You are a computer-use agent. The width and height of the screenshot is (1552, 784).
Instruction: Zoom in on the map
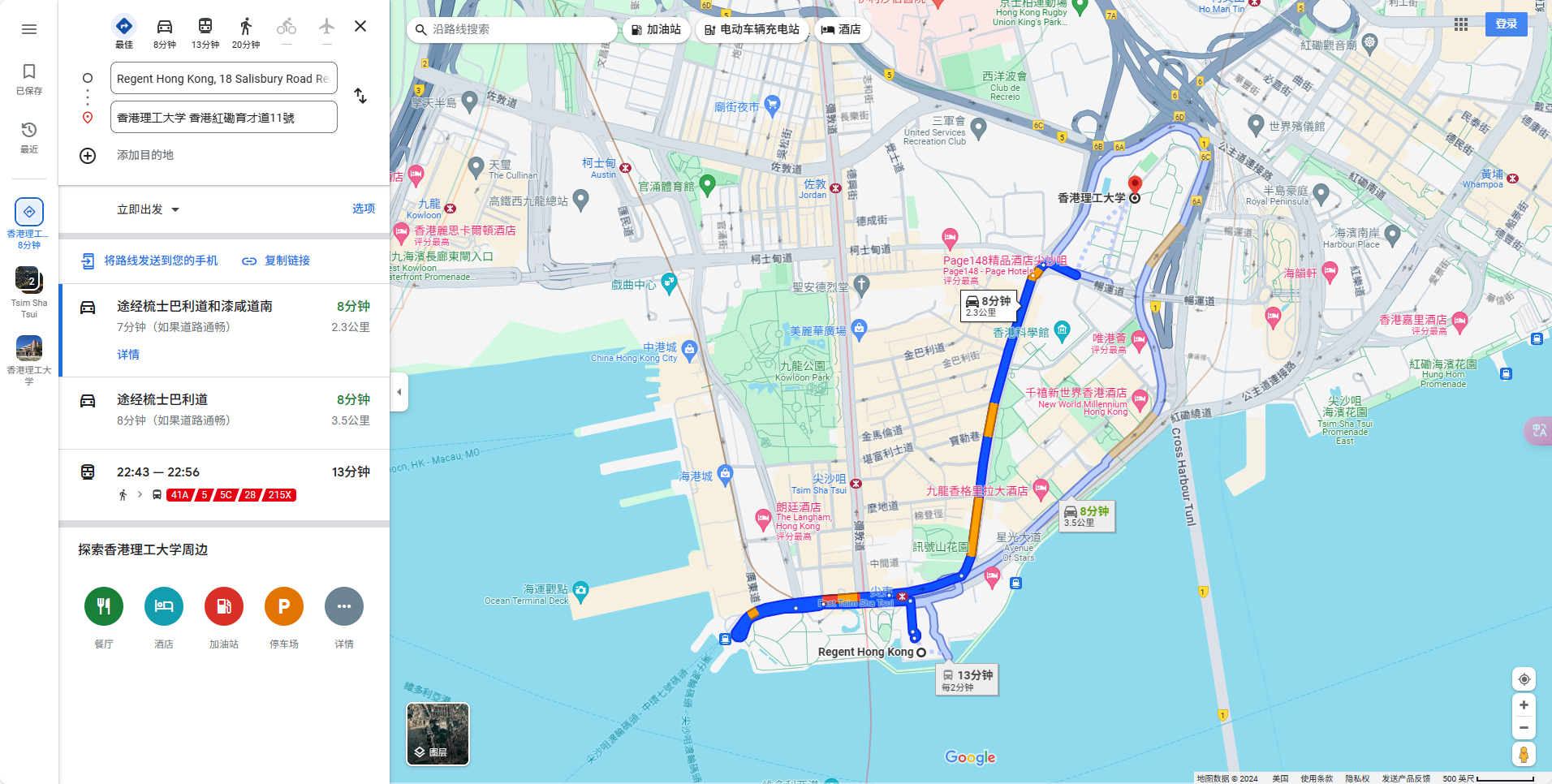pos(1524,705)
